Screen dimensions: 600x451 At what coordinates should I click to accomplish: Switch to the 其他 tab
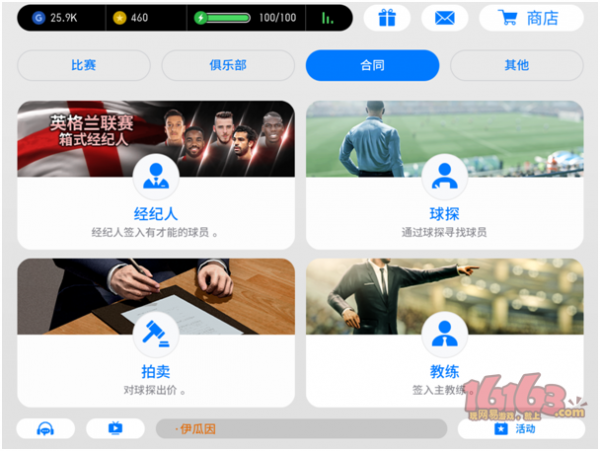point(516,65)
